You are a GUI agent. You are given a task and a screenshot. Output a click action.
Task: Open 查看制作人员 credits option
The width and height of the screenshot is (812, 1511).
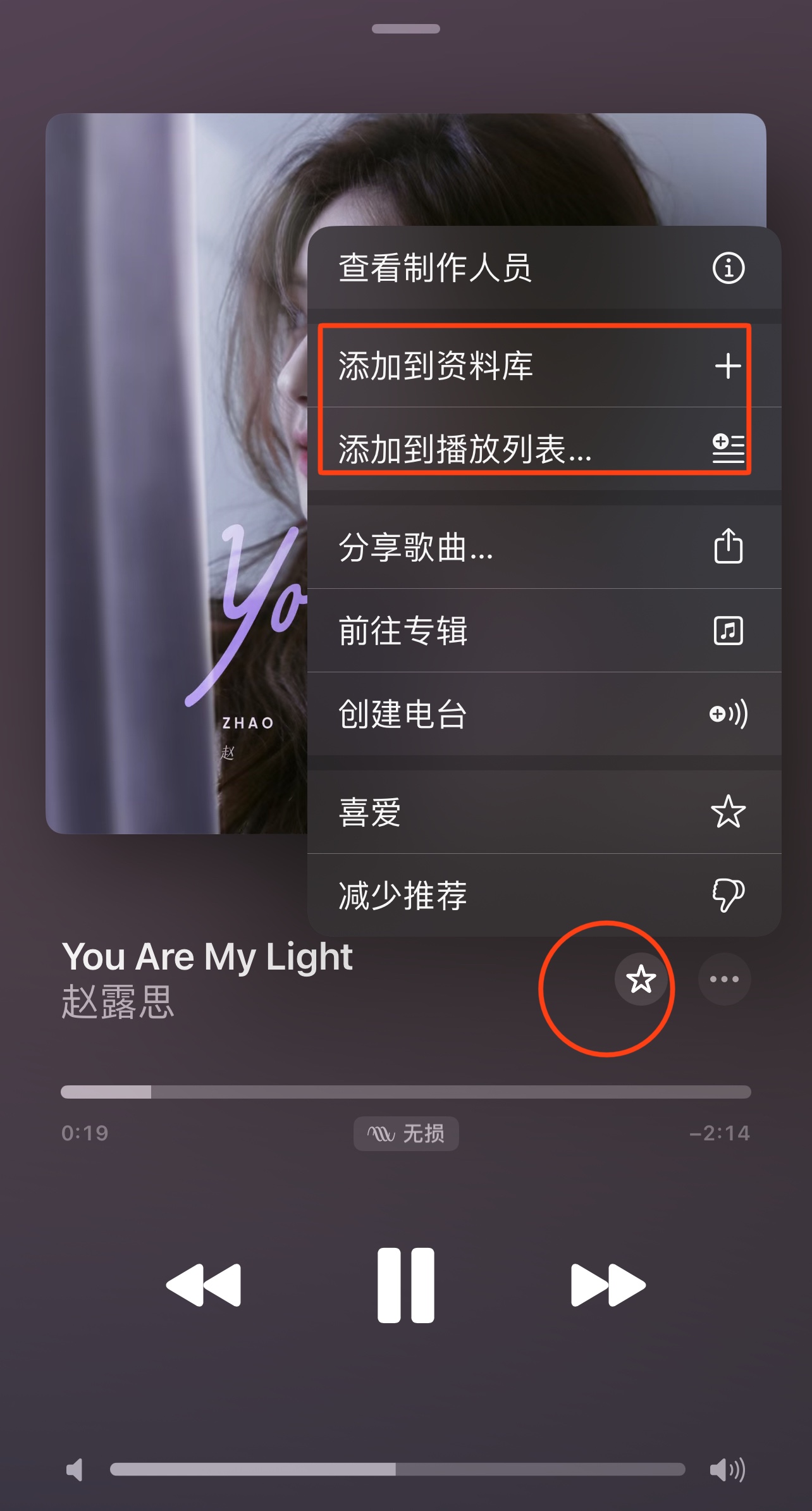click(544, 268)
